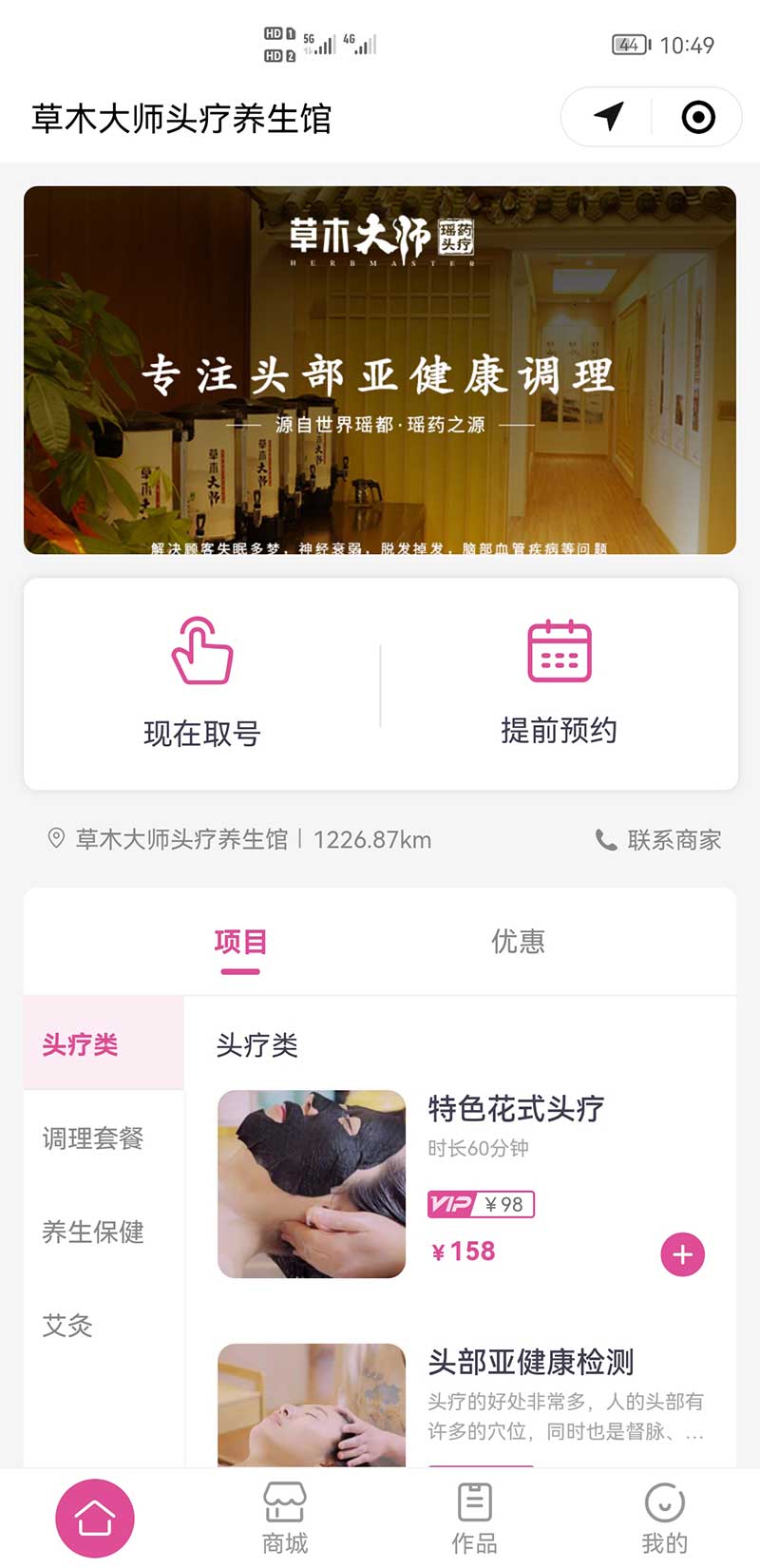Add 特色花式头疗 with the plus button
This screenshot has height=1568, width=760.
(682, 1254)
